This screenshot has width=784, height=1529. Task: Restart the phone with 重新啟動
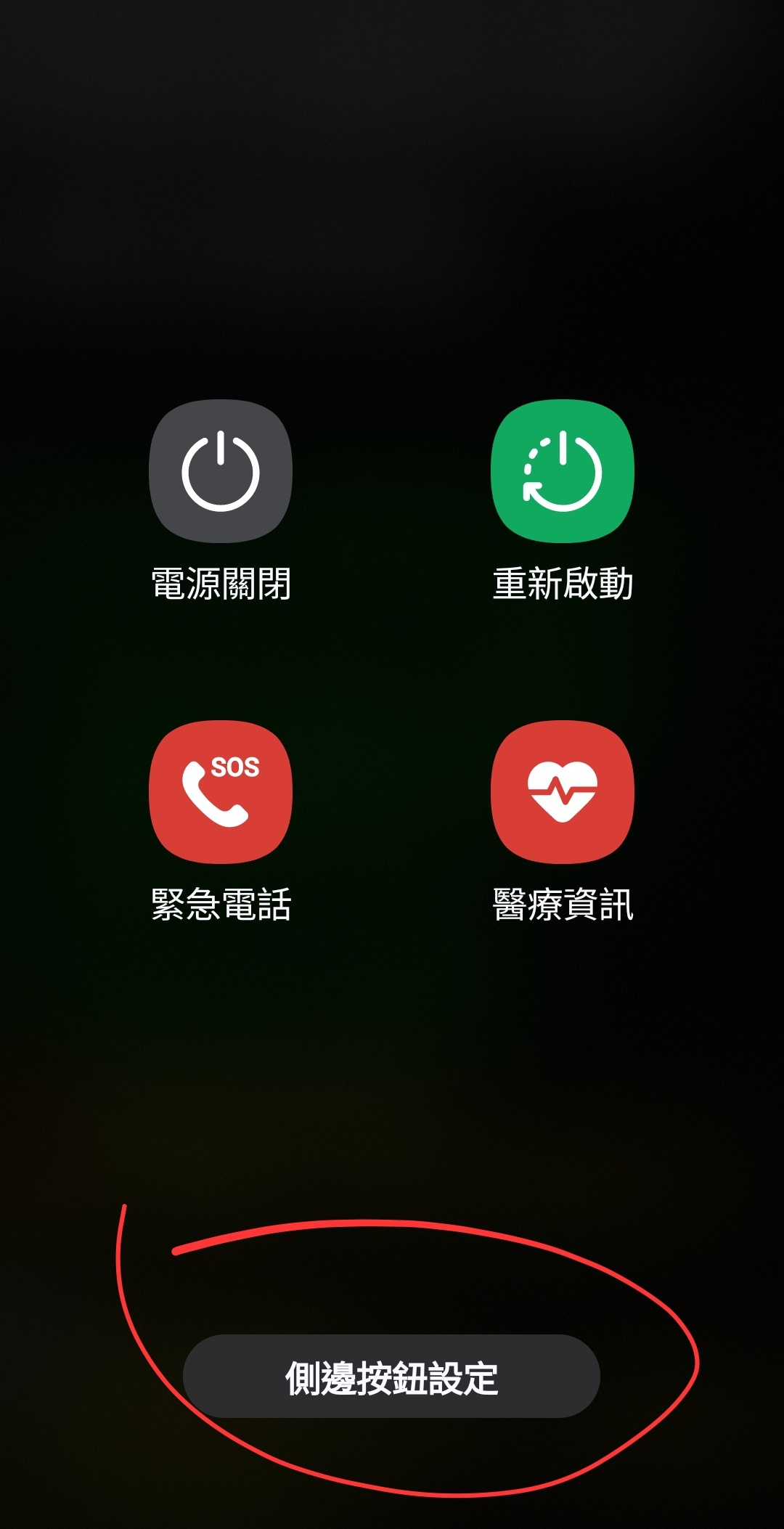click(563, 472)
